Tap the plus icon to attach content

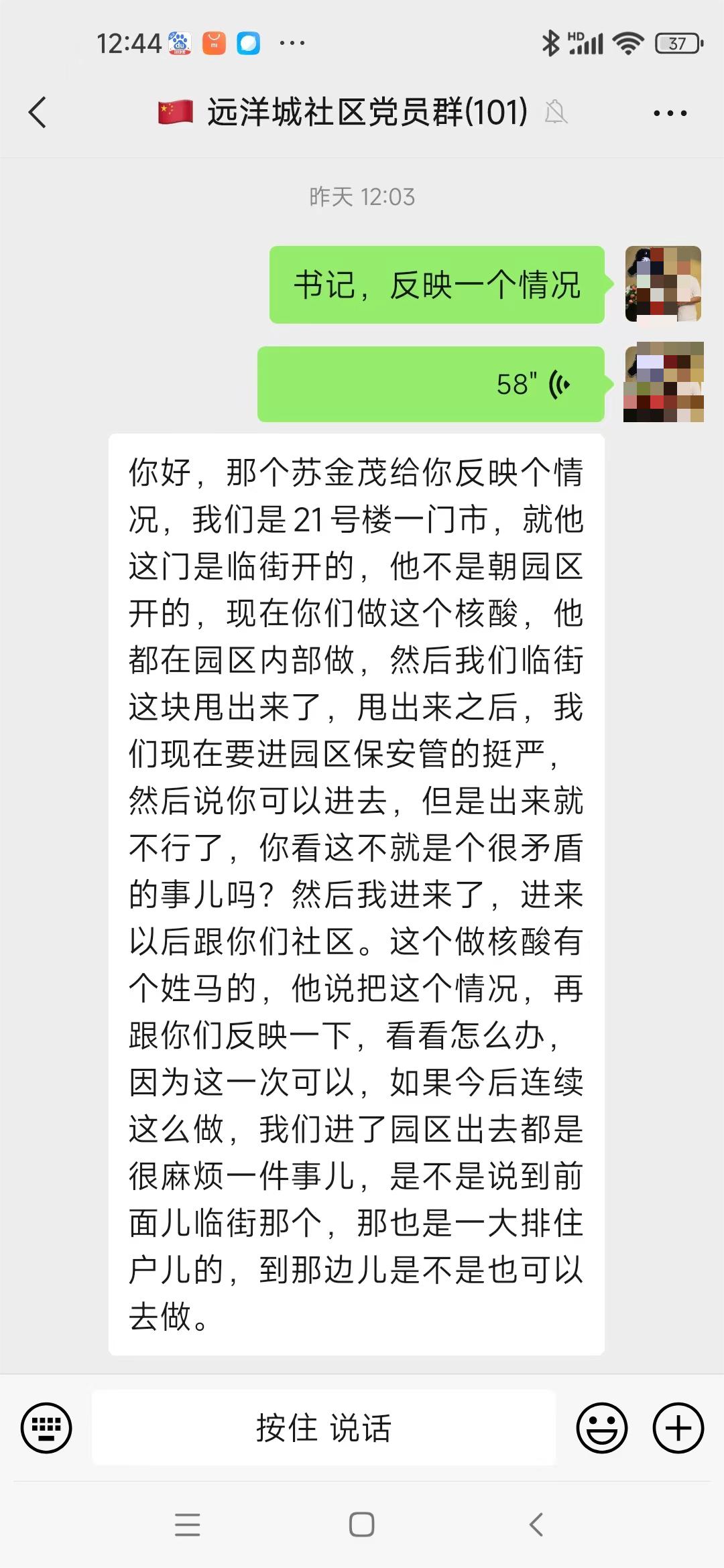(x=677, y=1426)
